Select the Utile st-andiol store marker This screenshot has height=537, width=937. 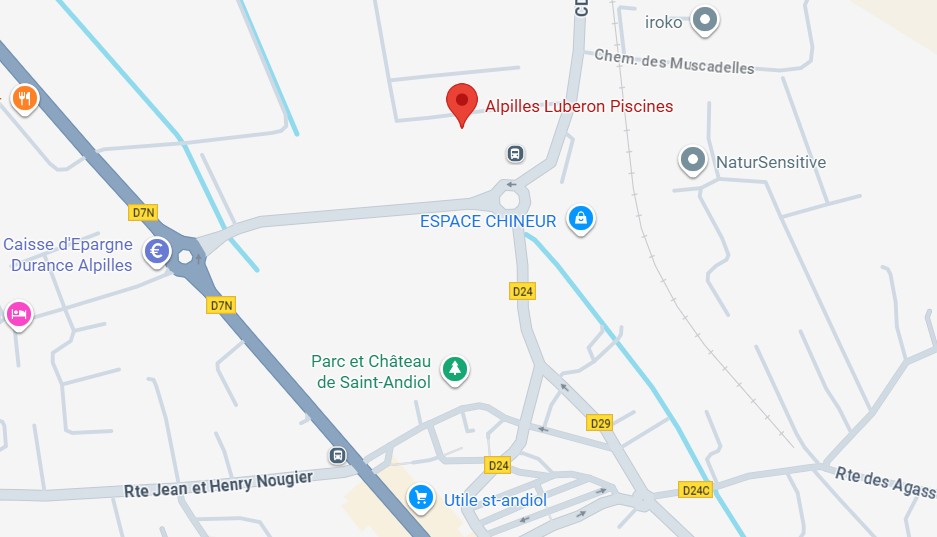422,496
